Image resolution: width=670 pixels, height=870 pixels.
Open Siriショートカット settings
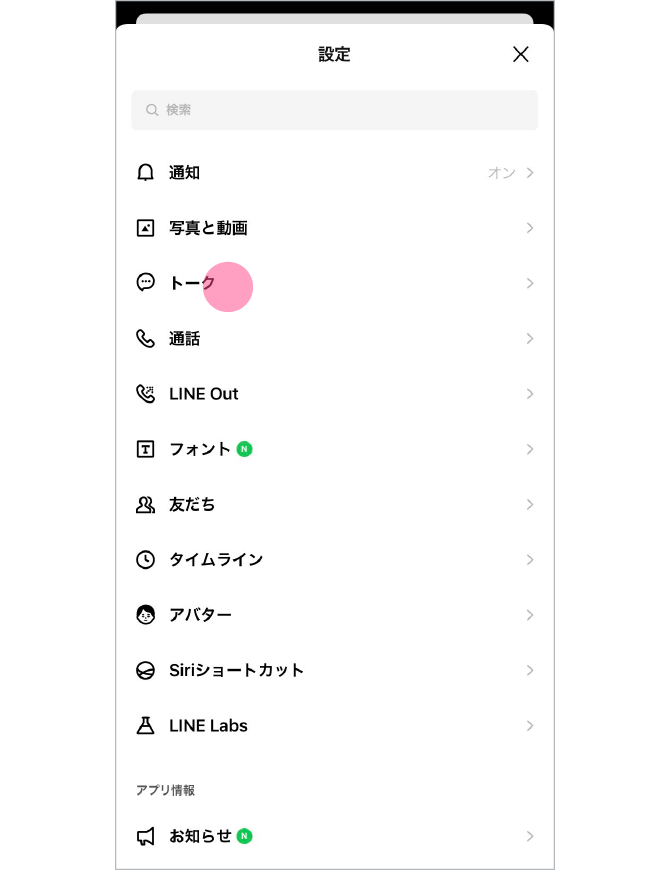[x=334, y=670]
